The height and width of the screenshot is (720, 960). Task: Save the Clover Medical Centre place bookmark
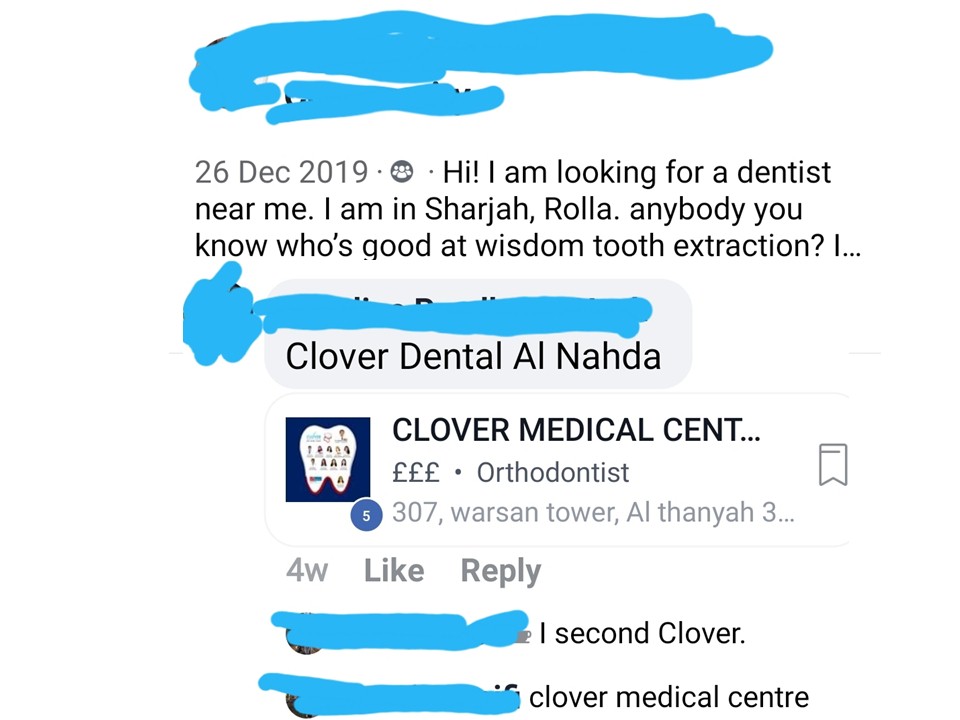[832, 465]
